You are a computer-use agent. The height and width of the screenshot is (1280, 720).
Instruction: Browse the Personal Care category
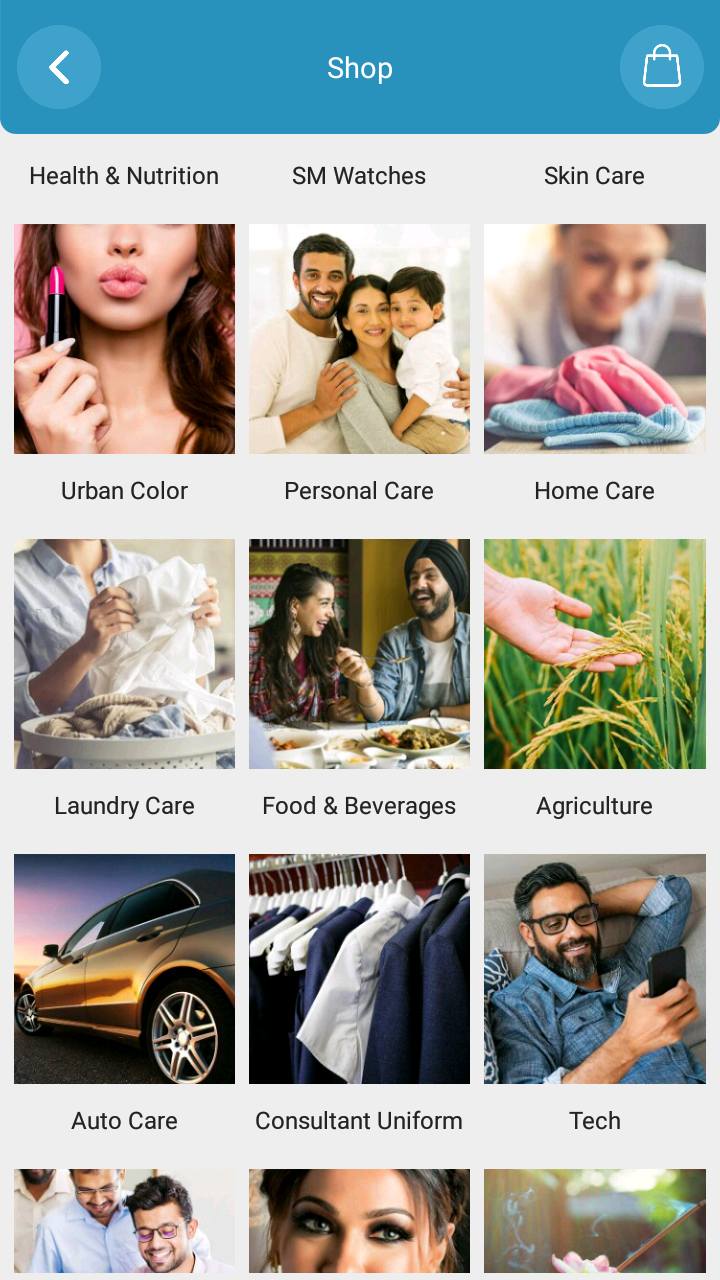359,340
